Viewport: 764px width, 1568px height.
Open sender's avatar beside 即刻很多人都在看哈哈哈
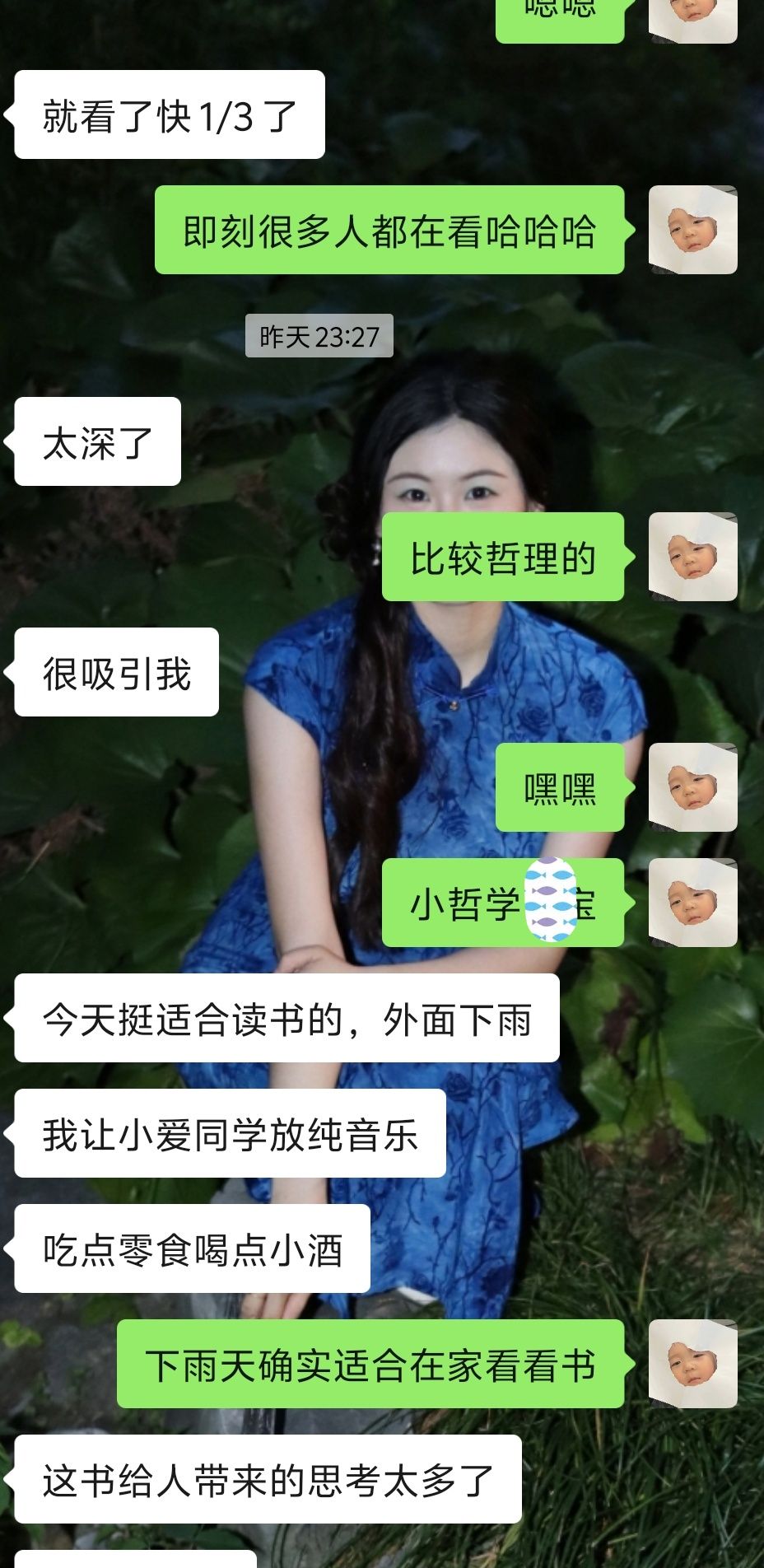click(692, 230)
